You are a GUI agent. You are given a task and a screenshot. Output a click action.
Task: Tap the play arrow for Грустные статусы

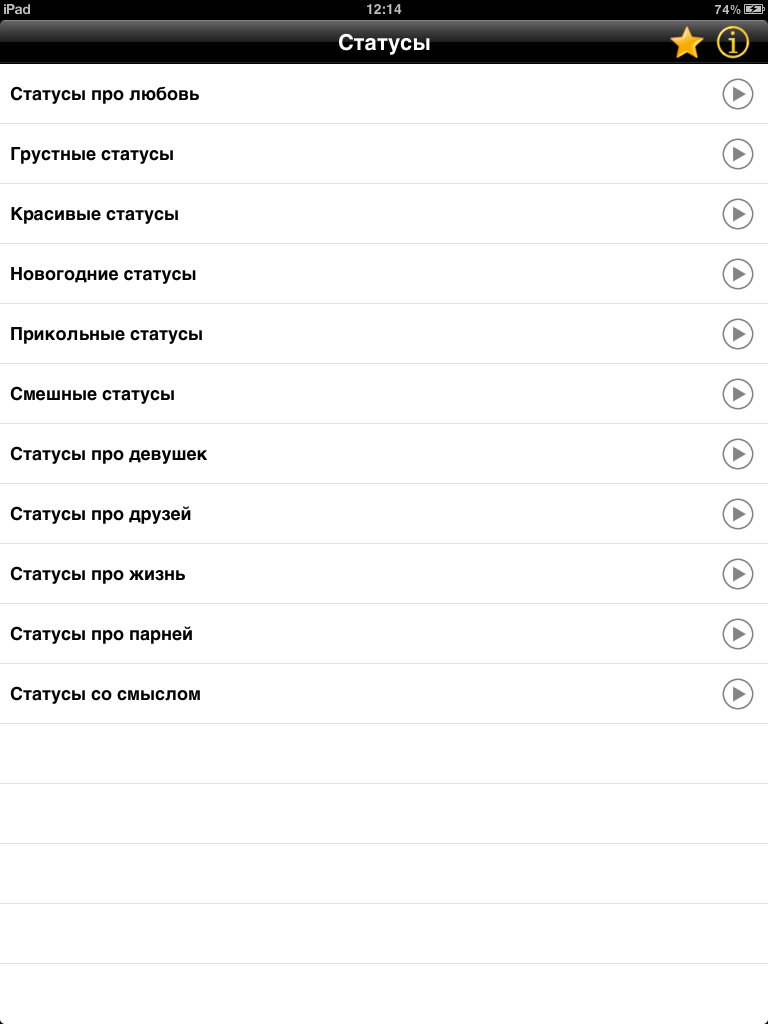click(x=738, y=154)
